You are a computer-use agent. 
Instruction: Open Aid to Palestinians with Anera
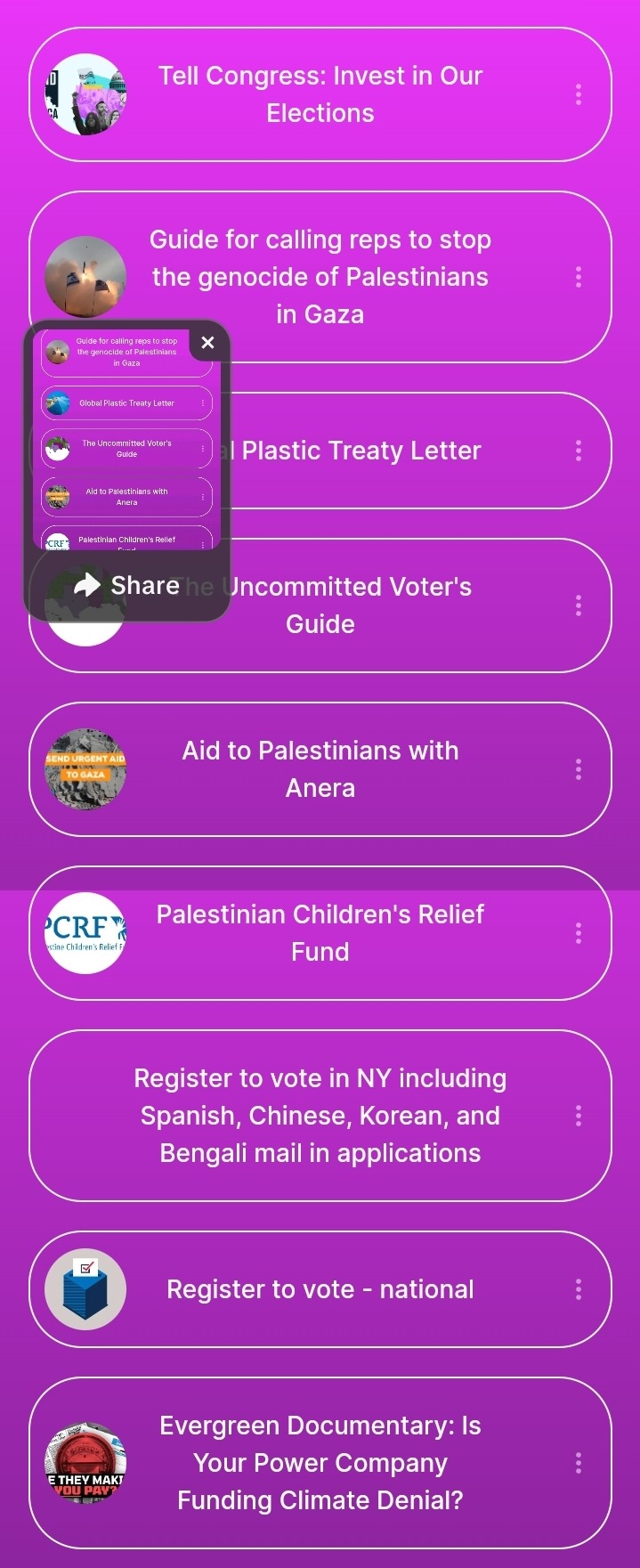pos(320,769)
